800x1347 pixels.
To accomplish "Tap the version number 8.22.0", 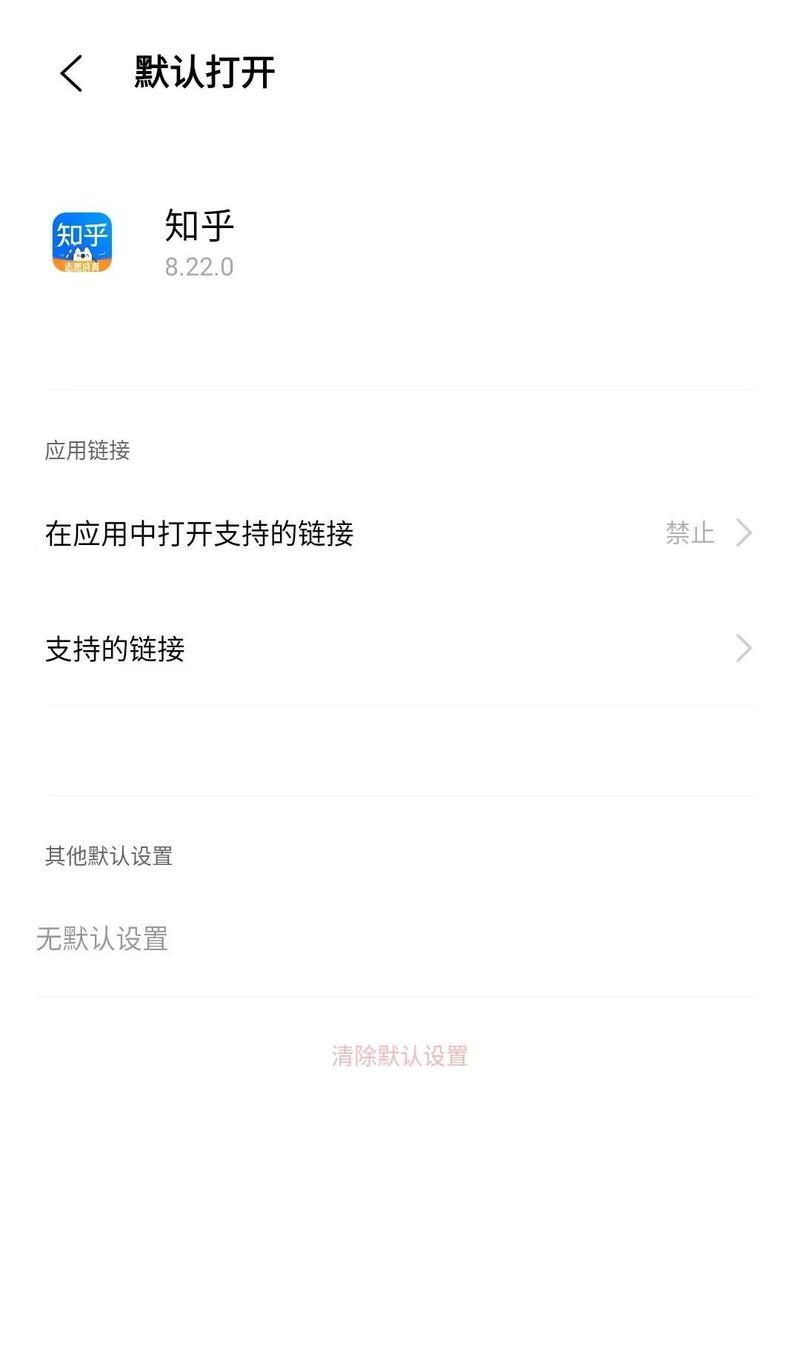I will coord(198,267).
